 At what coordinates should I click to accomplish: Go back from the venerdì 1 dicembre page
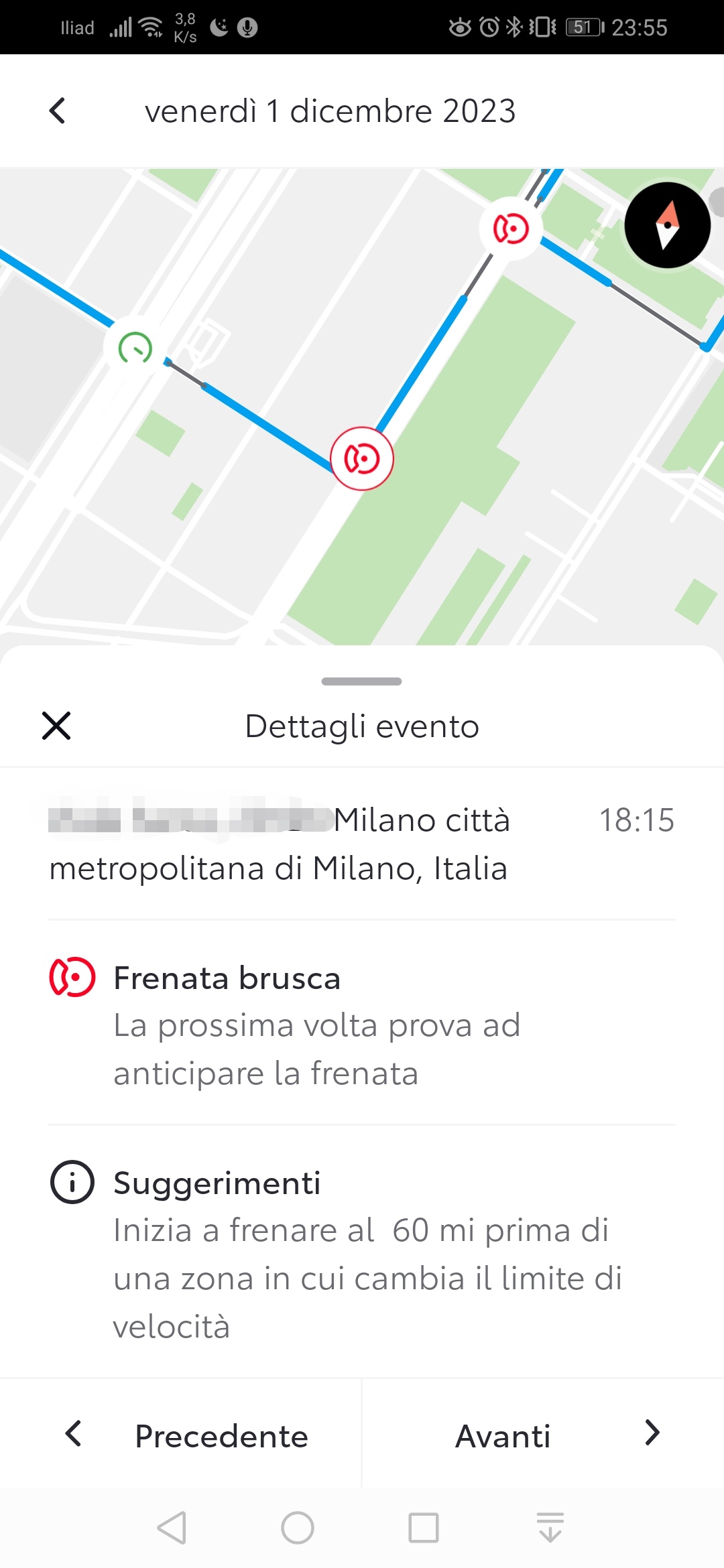pos(58,111)
